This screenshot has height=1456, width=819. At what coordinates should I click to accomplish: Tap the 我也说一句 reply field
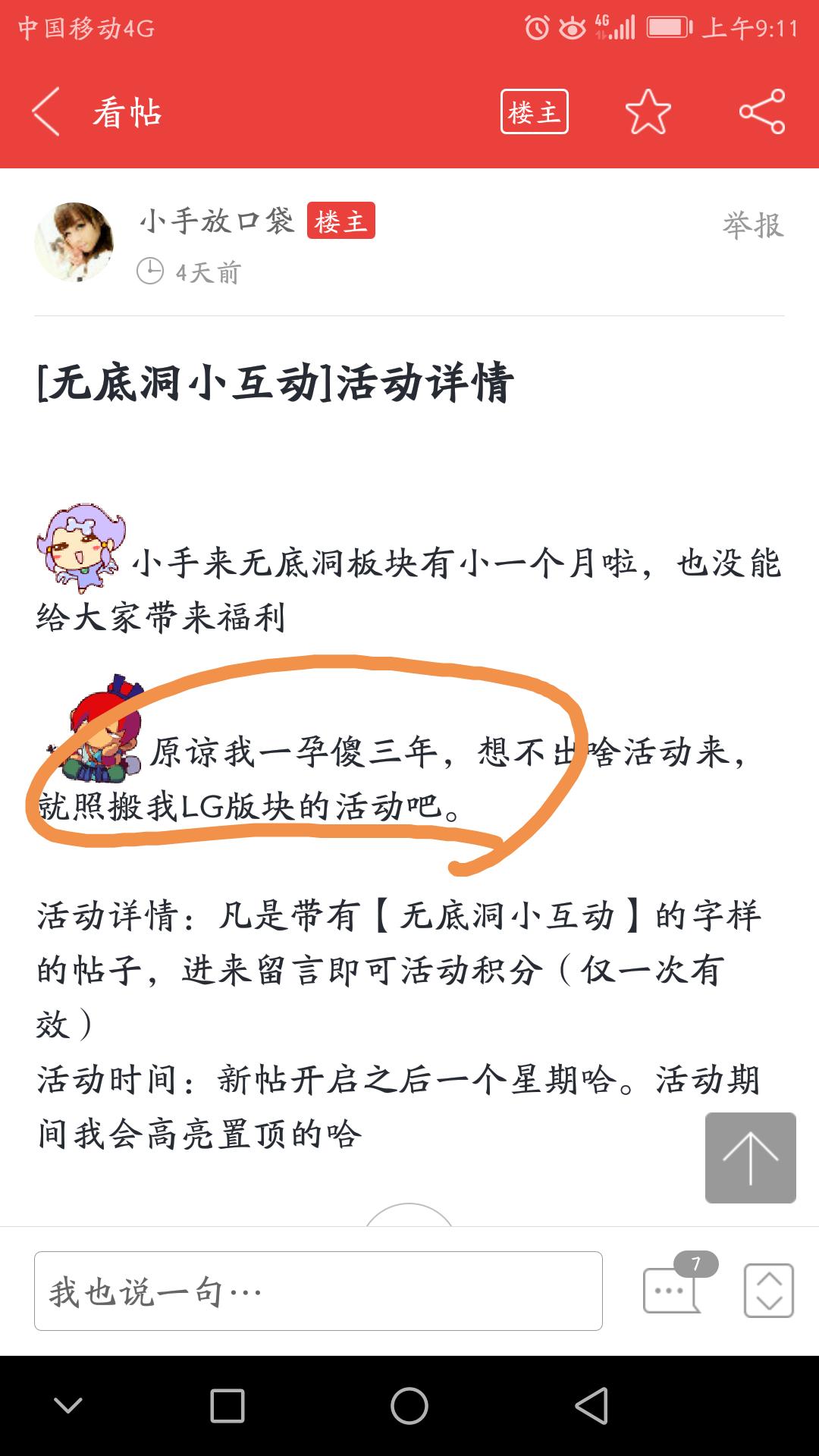(318, 1291)
